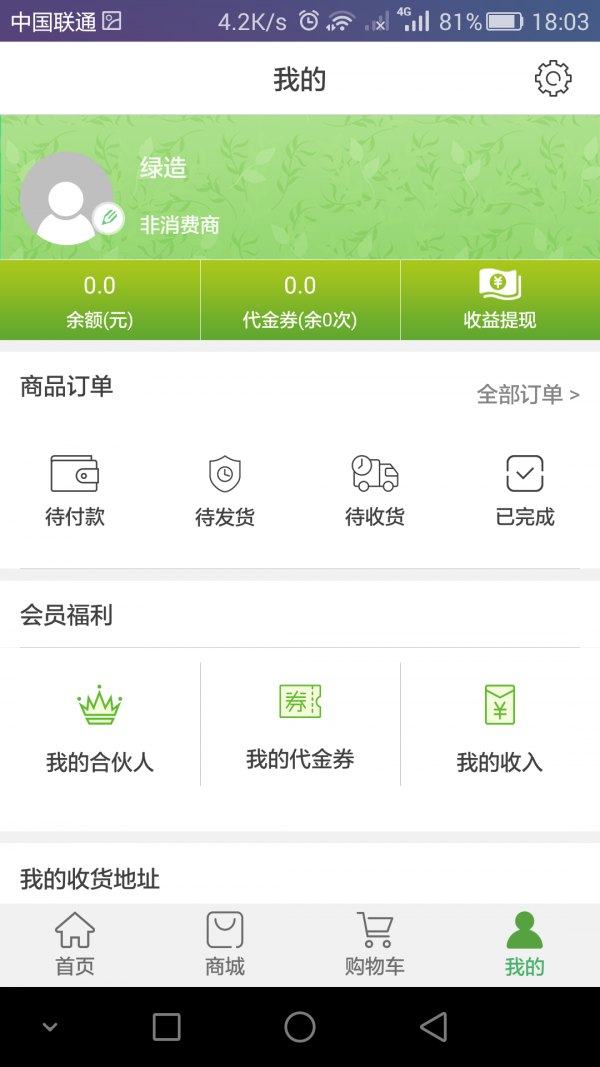View 全部订单 all orders
This screenshot has height=1067, width=600.
tap(528, 395)
